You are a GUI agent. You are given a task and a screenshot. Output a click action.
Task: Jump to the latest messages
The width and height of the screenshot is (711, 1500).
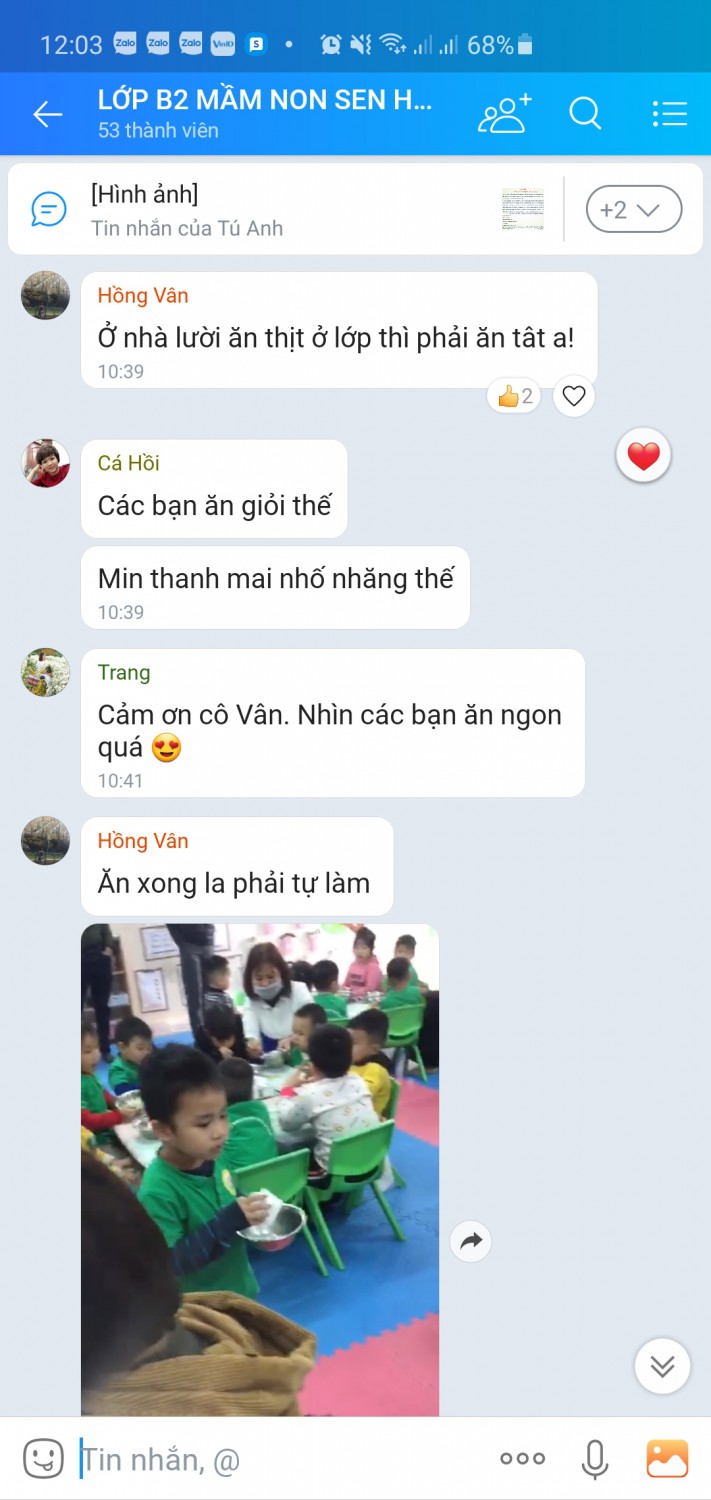[x=662, y=1366]
